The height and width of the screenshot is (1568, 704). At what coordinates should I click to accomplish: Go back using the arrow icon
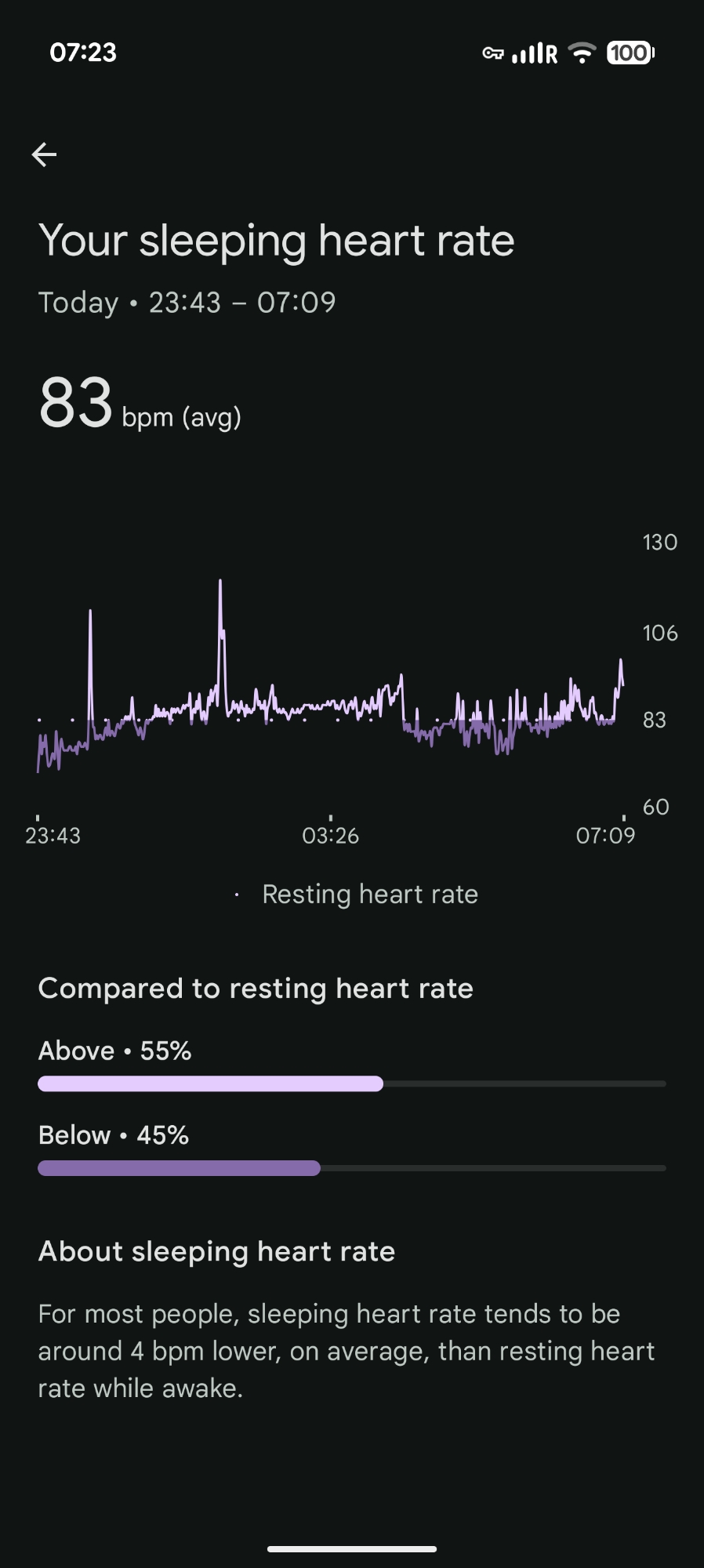pos(44,154)
